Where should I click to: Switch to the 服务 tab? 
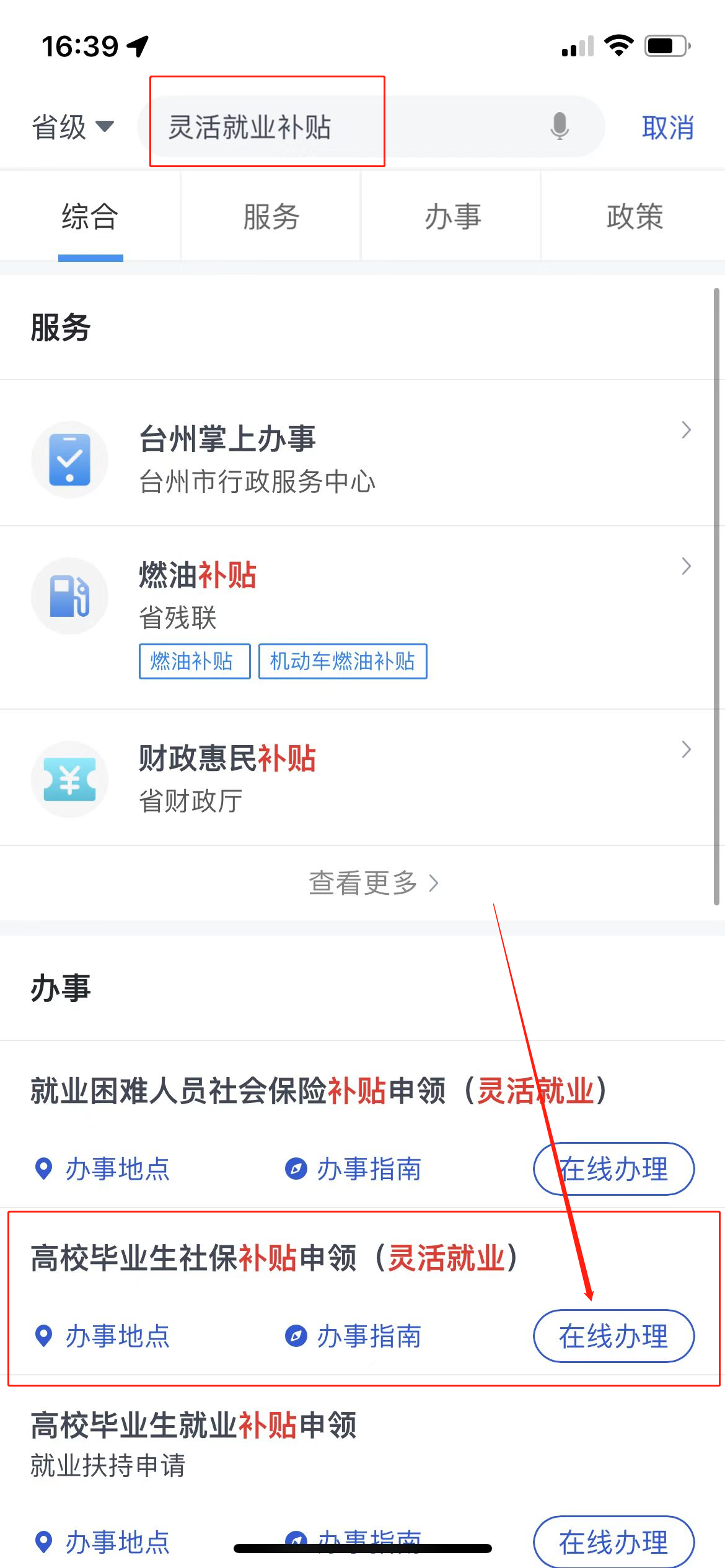(271, 217)
